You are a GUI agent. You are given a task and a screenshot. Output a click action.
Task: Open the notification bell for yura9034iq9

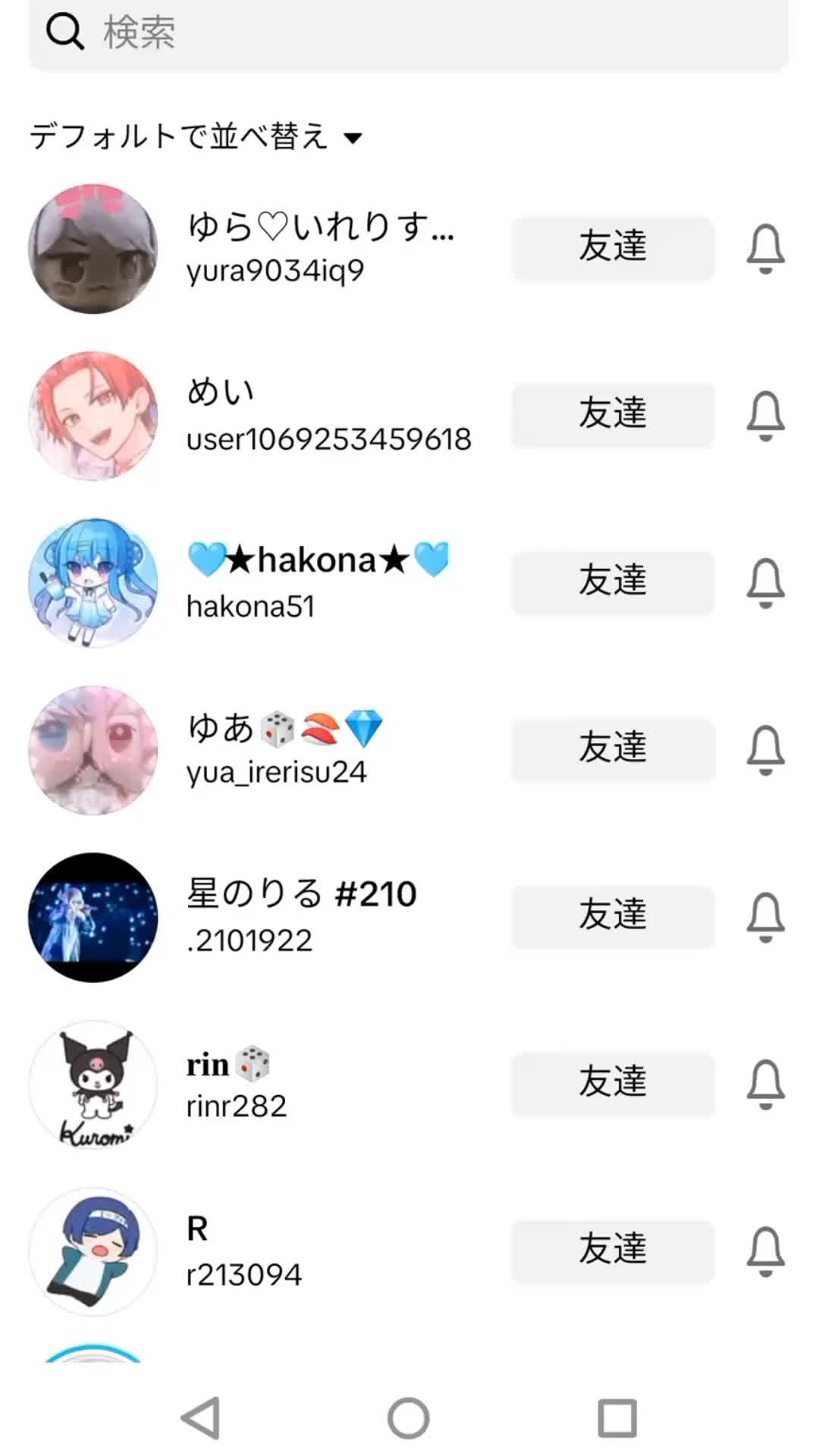[765, 248]
